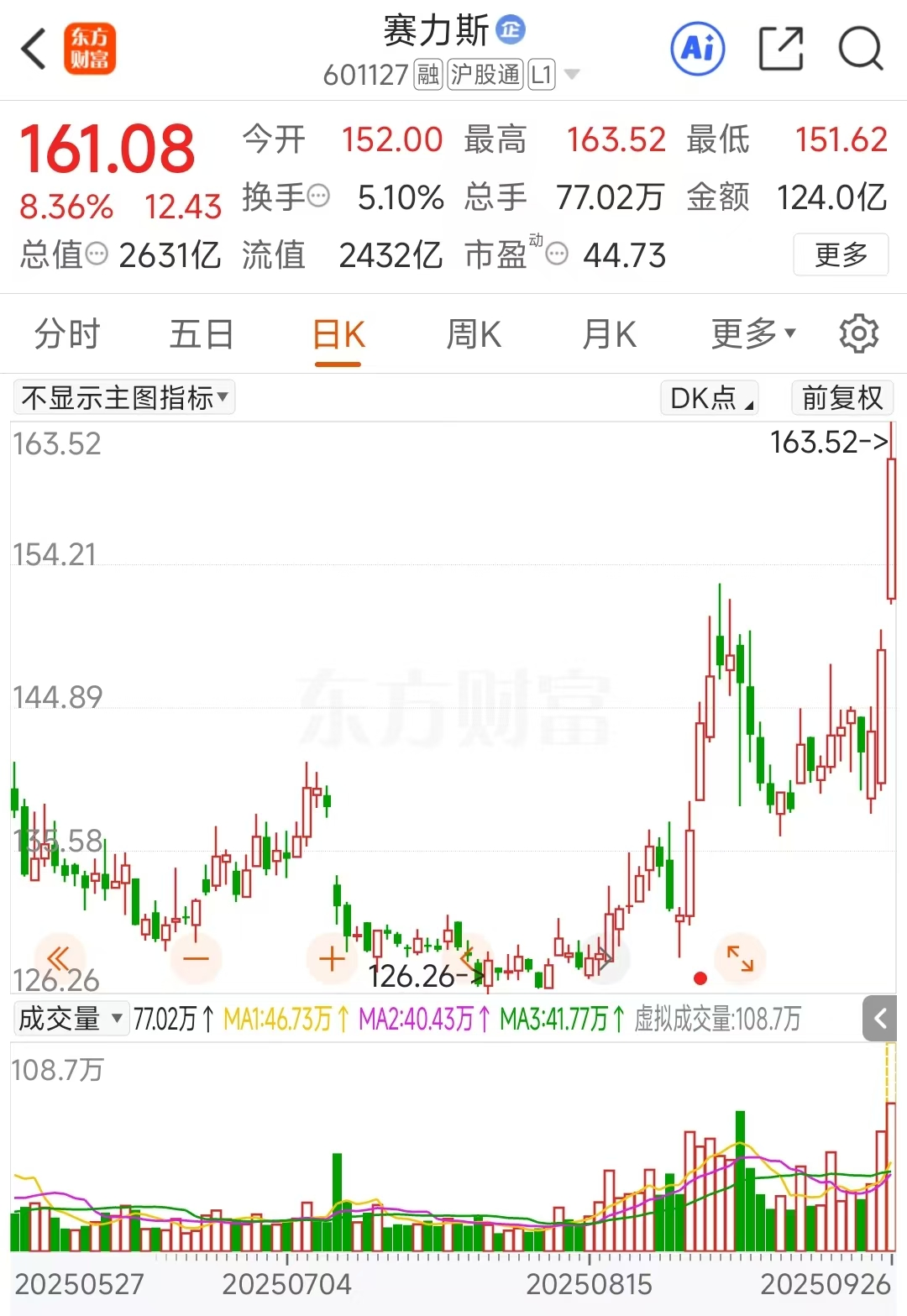Share this stock page
Viewport: 907px width, 1316px height.
781,49
